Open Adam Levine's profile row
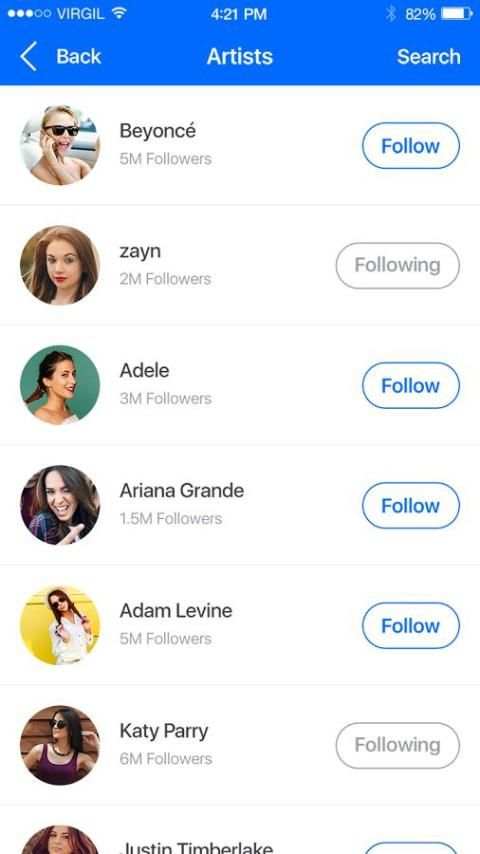This screenshot has height=854, width=480. point(240,625)
